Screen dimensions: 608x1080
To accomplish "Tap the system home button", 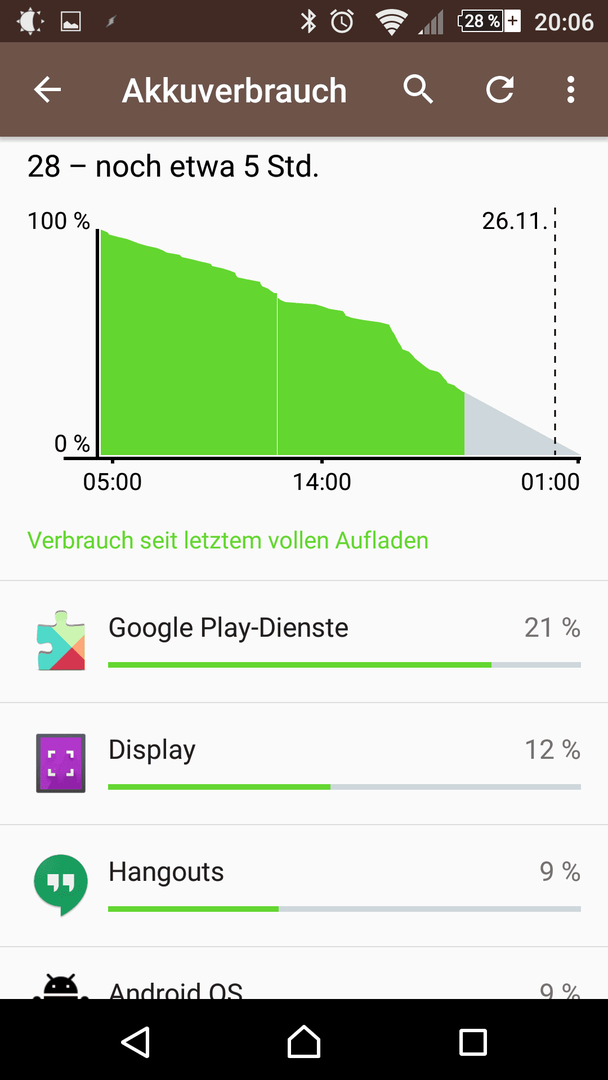I will [x=304, y=1041].
